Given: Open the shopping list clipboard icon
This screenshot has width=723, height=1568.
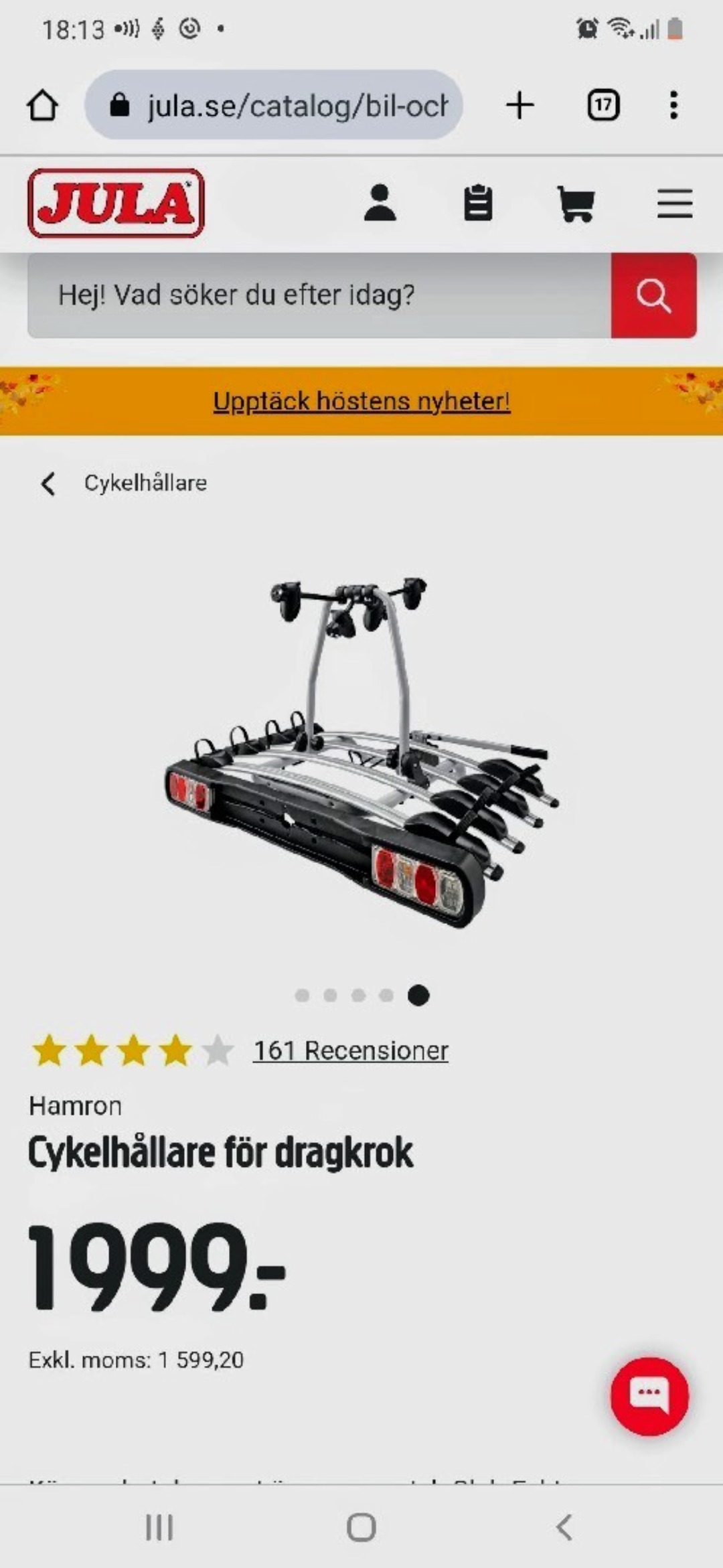Looking at the screenshot, I should (x=478, y=203).
